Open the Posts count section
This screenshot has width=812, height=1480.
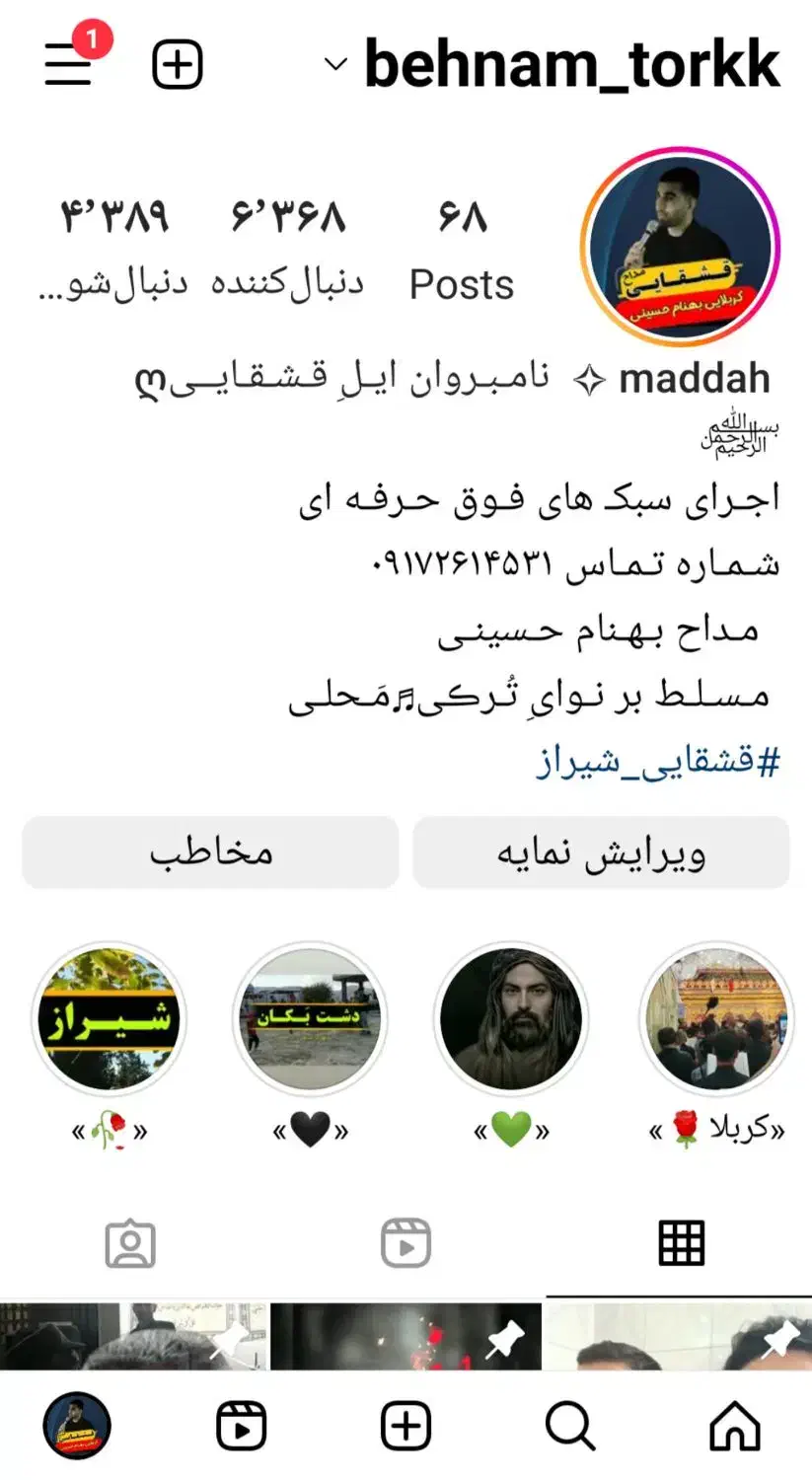click(x=462, y=247)
